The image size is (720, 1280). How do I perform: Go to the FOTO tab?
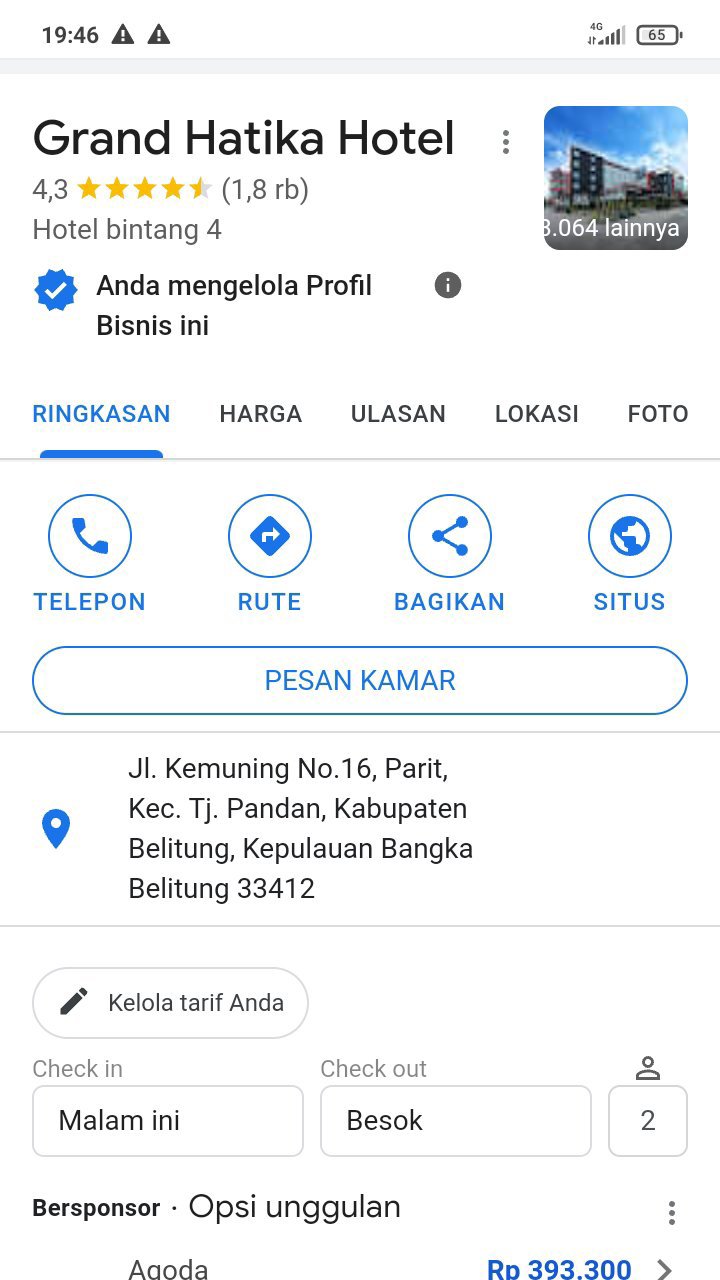click(x=657, y=414)
